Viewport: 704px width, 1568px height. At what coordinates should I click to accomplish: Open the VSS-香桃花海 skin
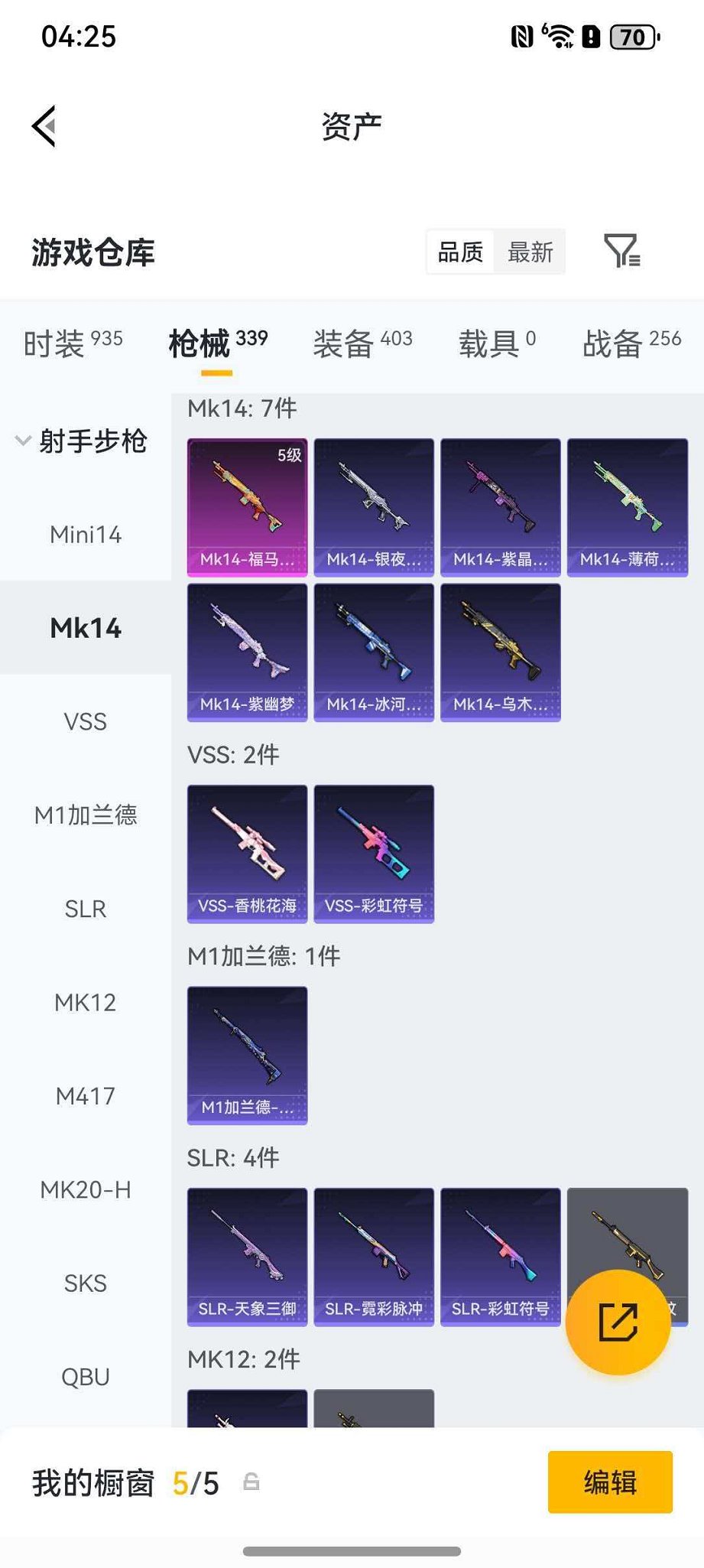tap(247, 854)
